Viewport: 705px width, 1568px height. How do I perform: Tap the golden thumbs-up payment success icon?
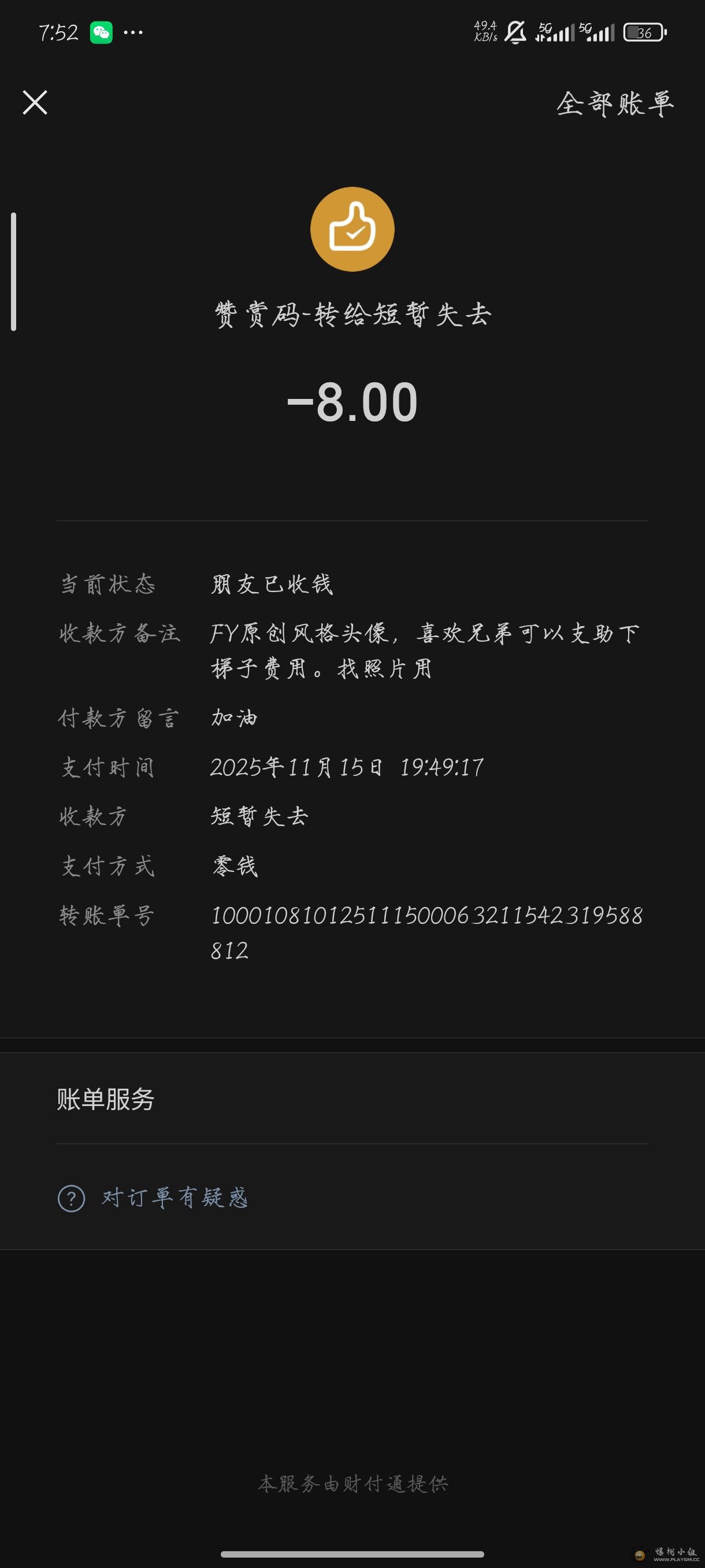(353, 228)
